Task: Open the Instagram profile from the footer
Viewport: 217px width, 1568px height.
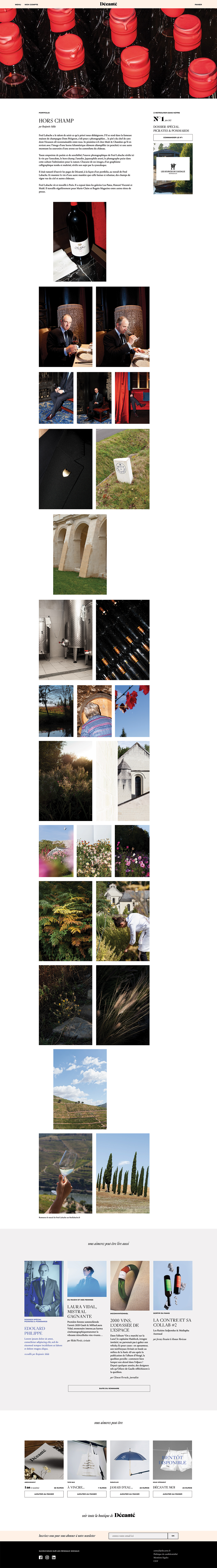Action: pyautogui.click(x=47, y=1557)
